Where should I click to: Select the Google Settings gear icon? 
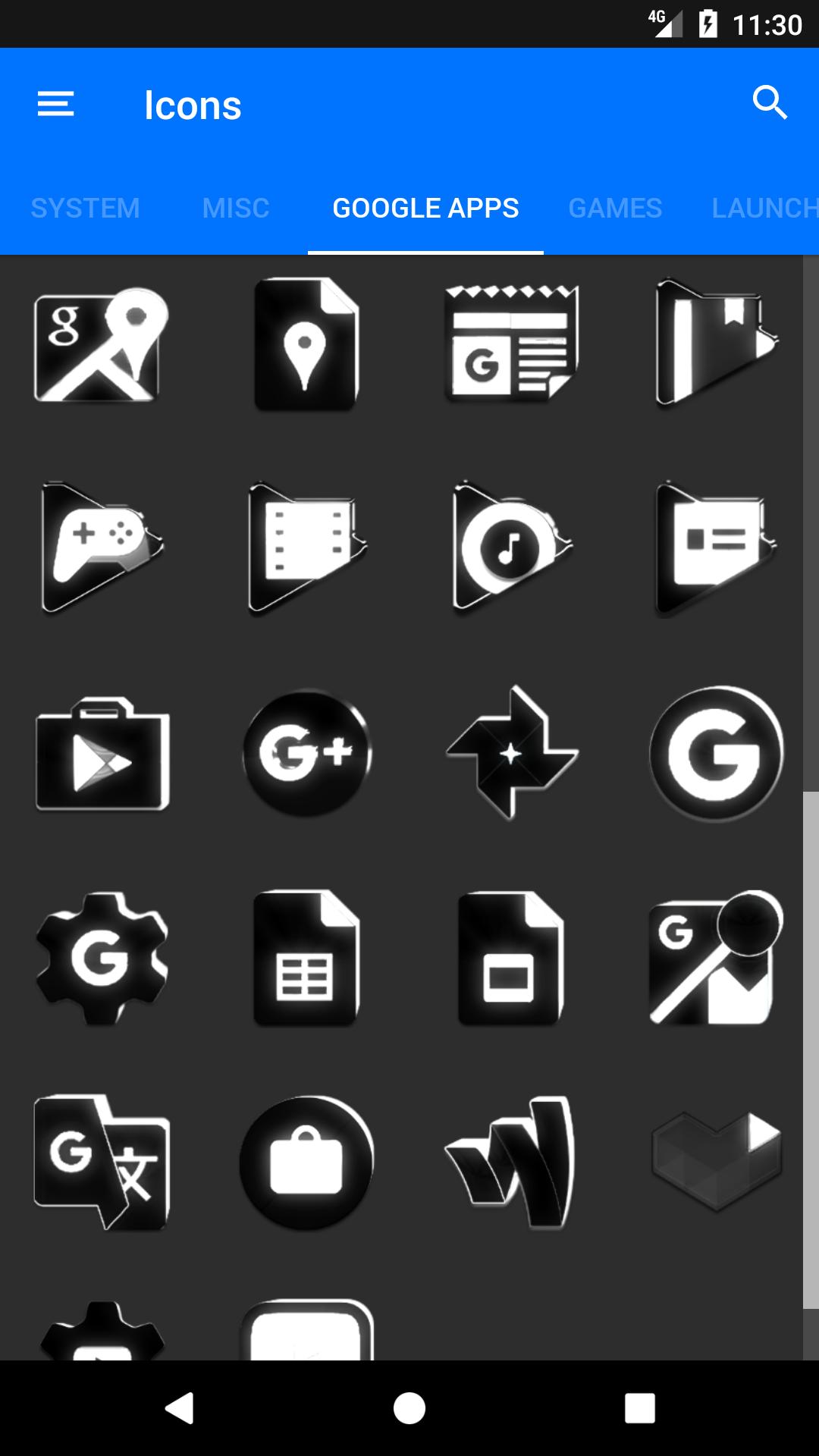point(102,959)
